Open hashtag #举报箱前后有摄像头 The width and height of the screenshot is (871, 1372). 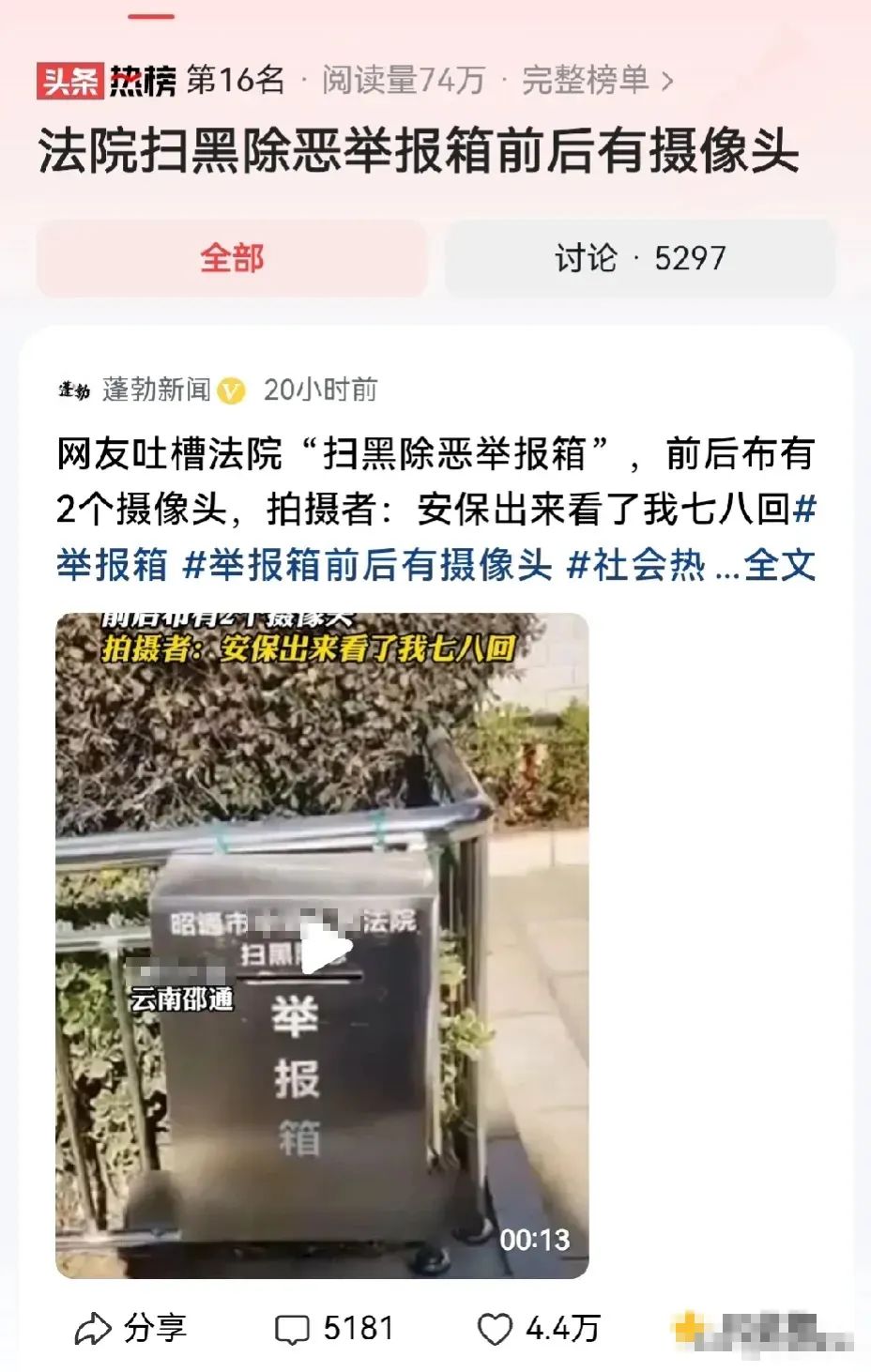pyautogui.click(x=367, y=565)
